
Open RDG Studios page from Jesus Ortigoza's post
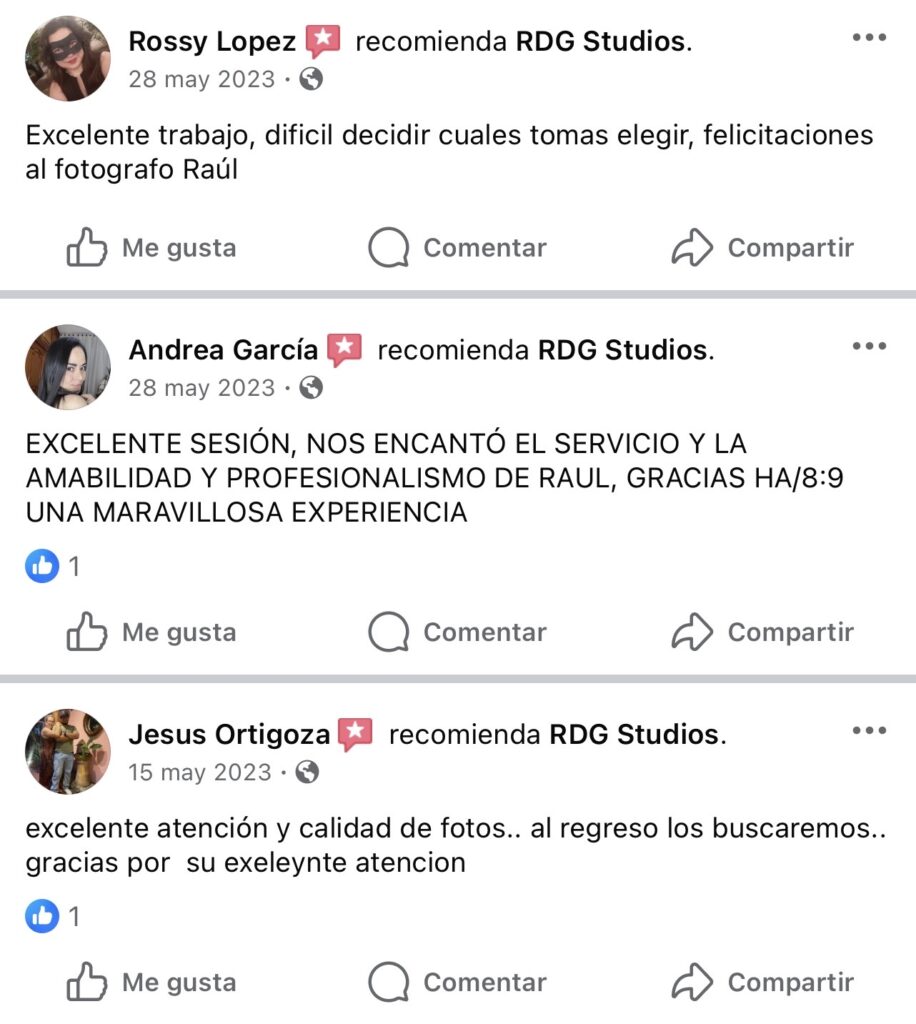[634, 735]
